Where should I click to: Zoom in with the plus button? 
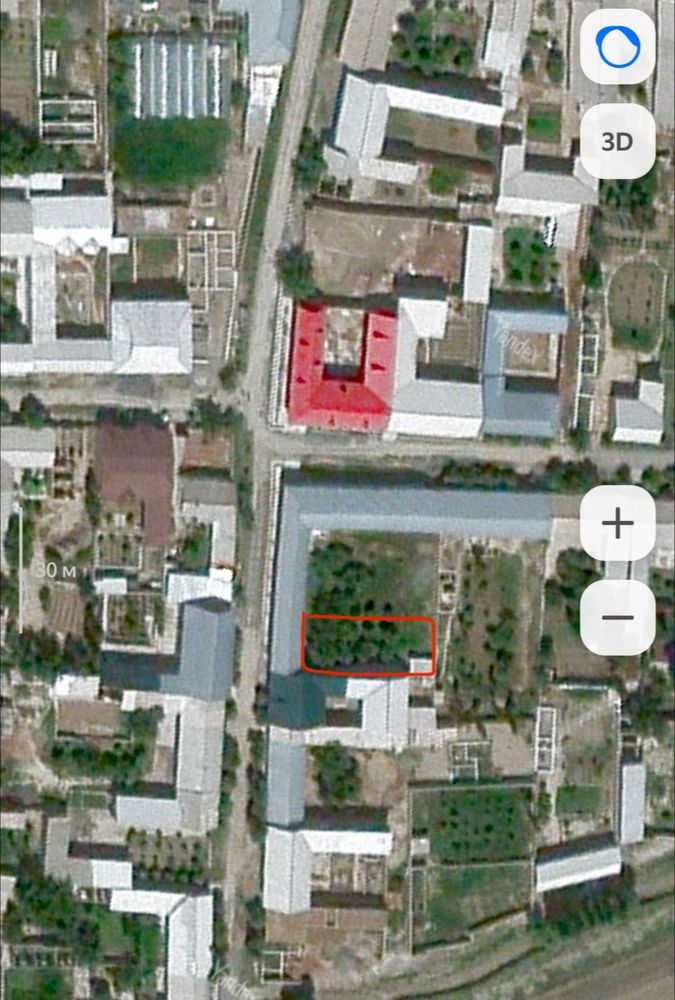click(617, 523)
